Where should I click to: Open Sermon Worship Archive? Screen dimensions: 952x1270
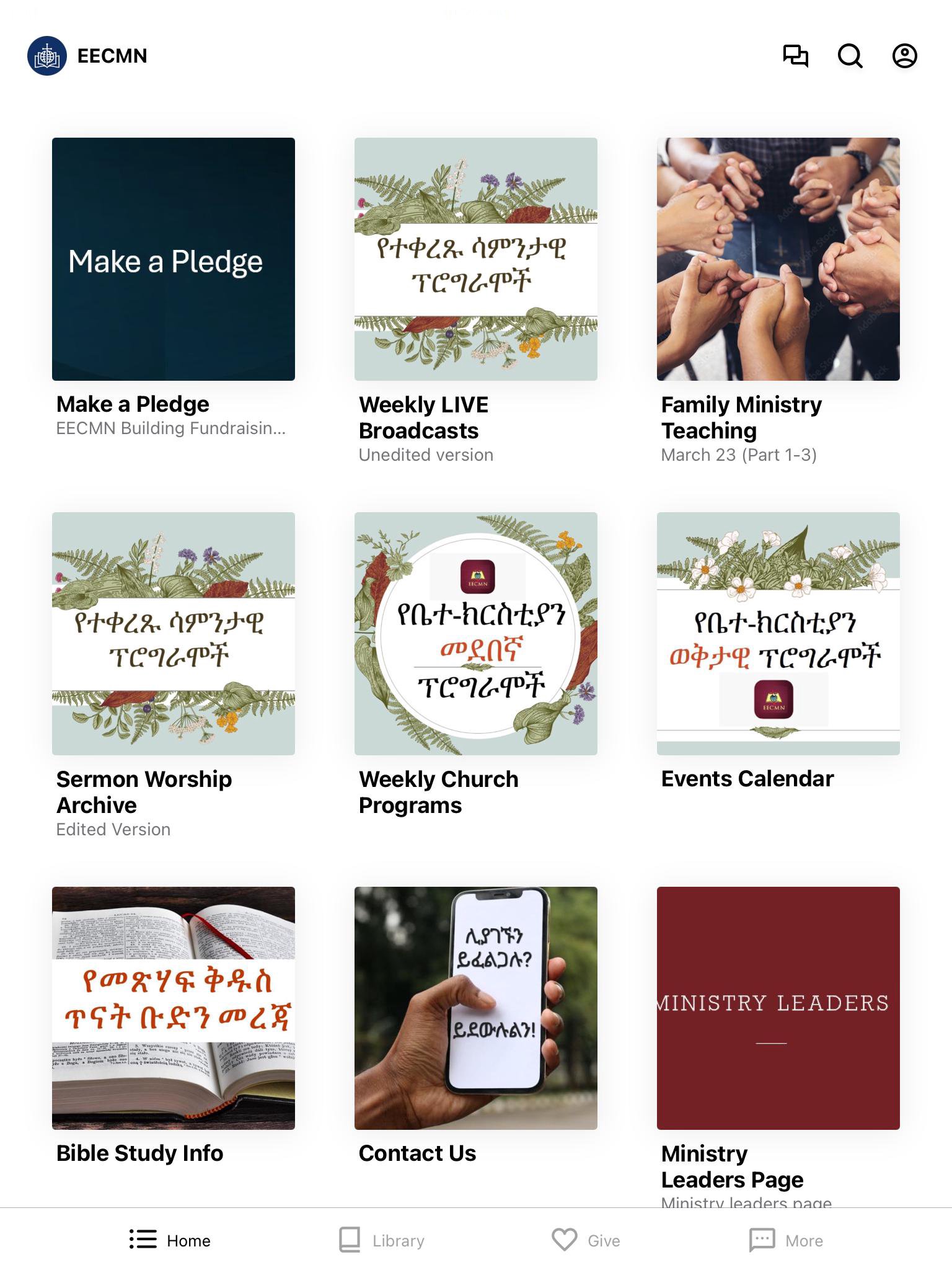coord(174,634)
